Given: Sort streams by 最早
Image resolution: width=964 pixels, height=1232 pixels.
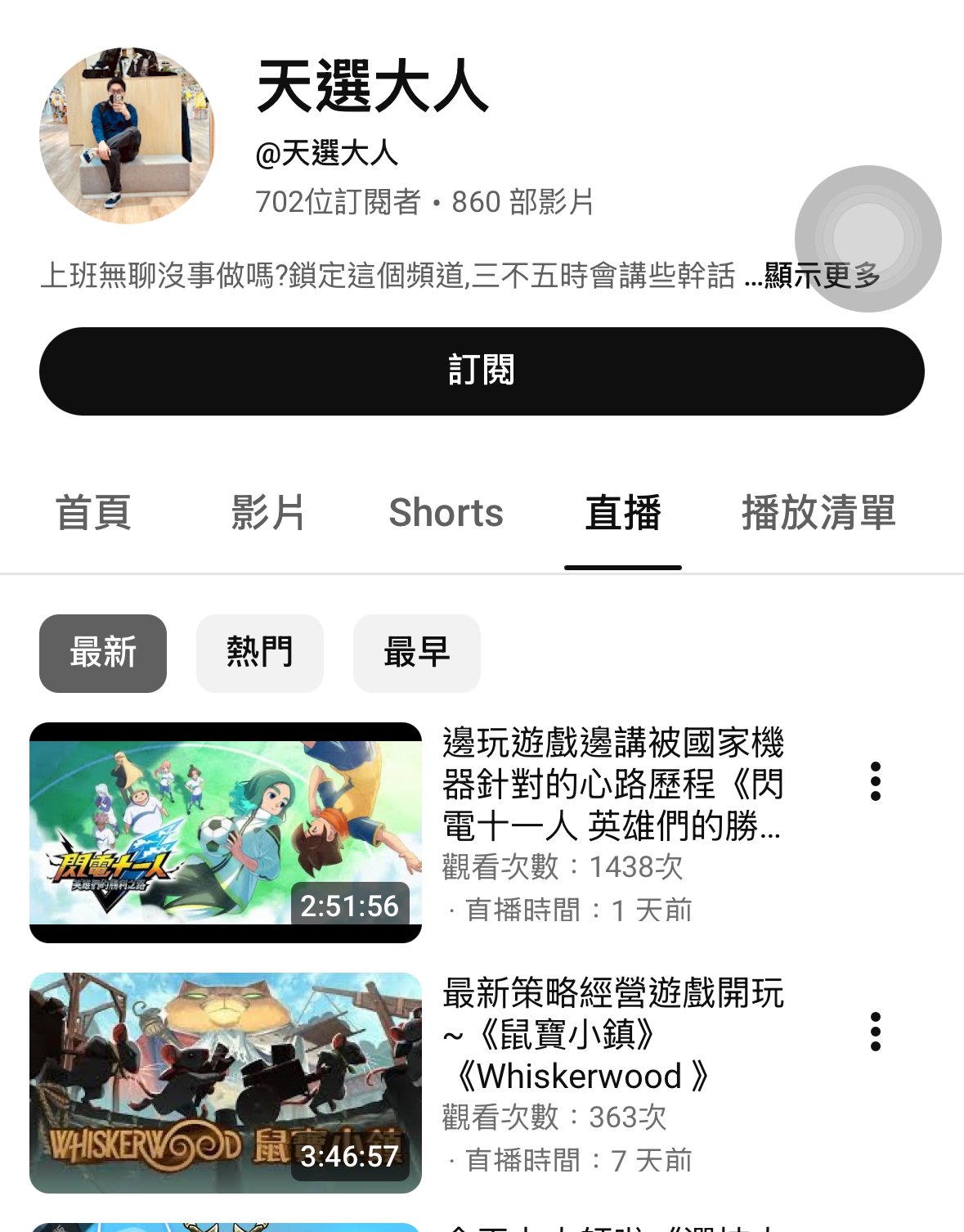Looking at the screenshot, I should 417,653.
